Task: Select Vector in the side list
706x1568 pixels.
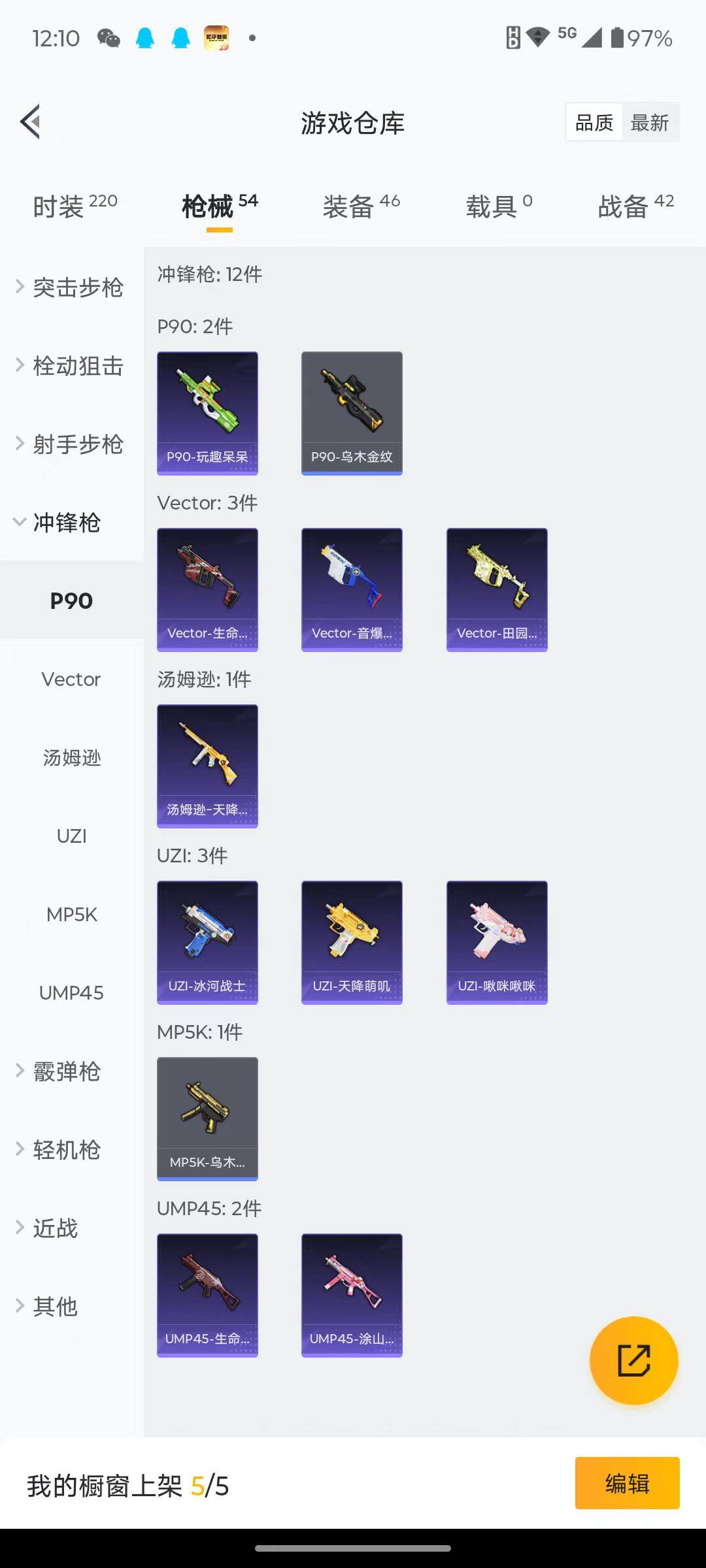Action: (x=71, y=679)
